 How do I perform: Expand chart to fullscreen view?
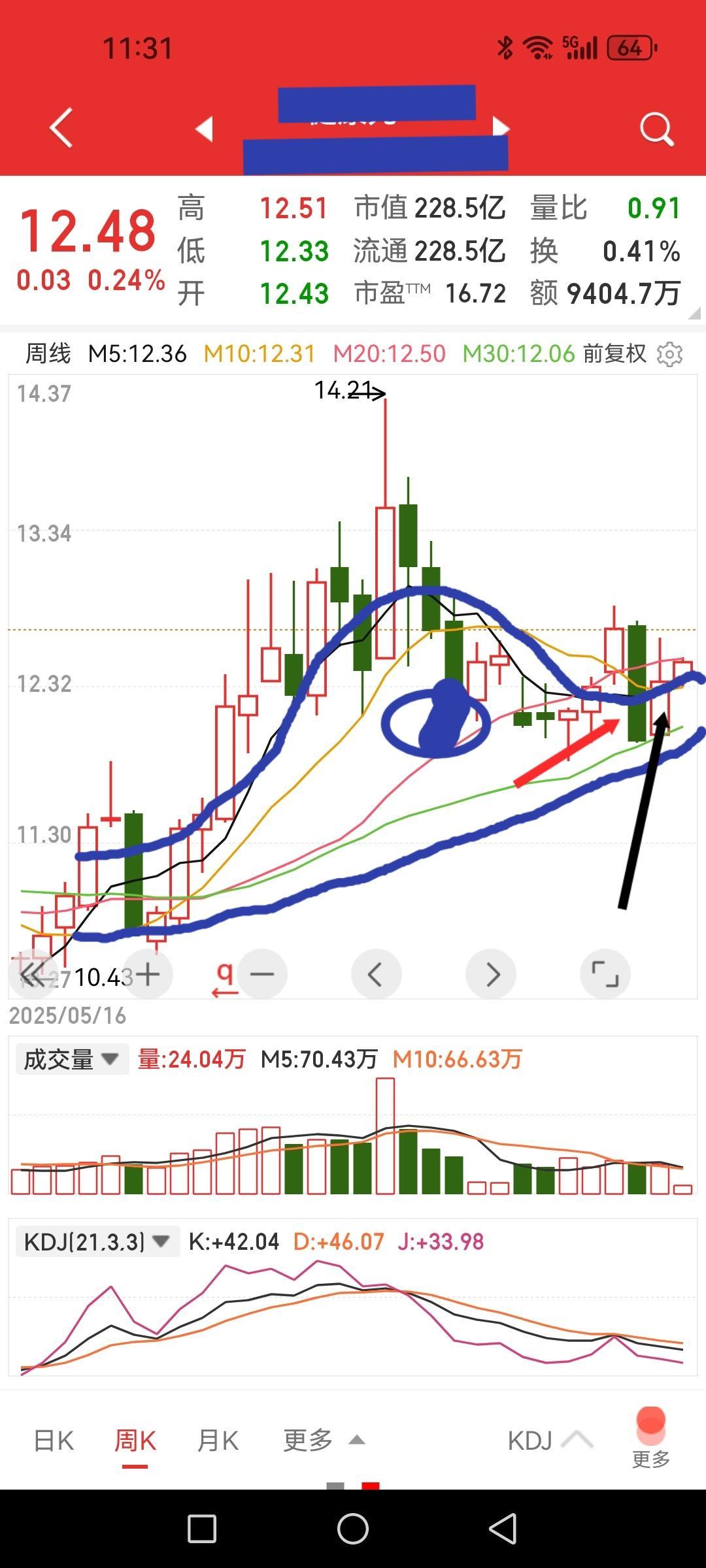[605, 973]
